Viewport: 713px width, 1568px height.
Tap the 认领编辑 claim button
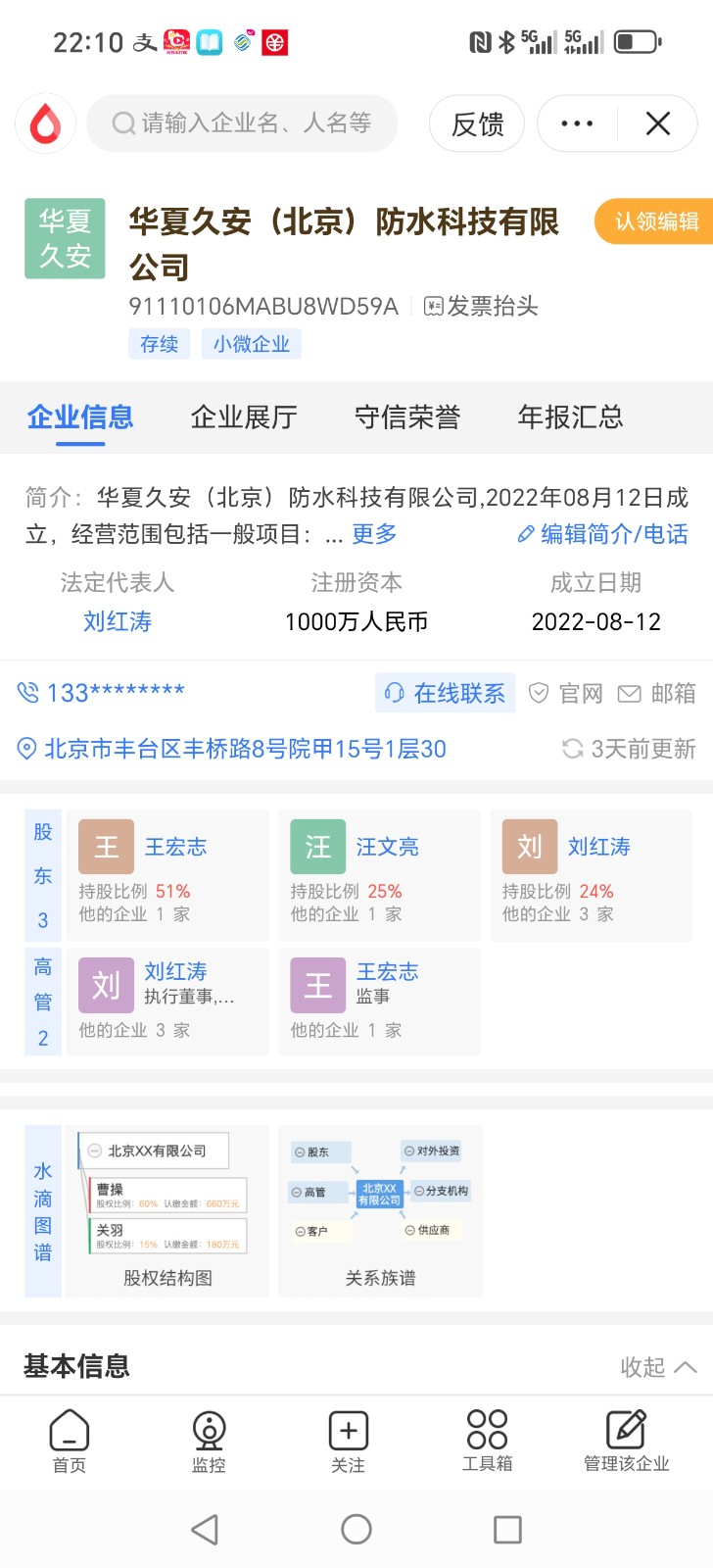click(x=655, y=221)
